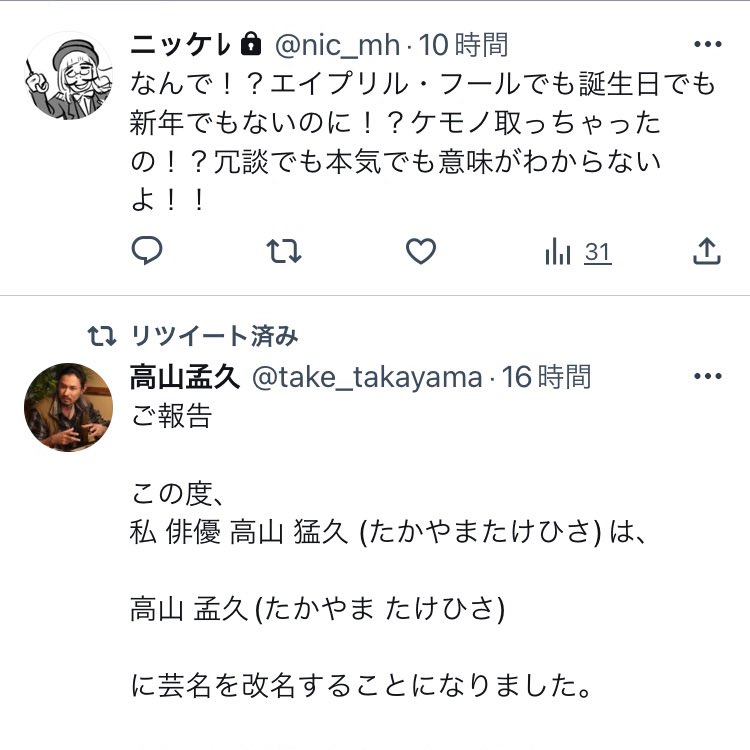Open overflow menu on ニッケル's tweet
Viewport: 750px width, 750px height.
click(707, 45)
